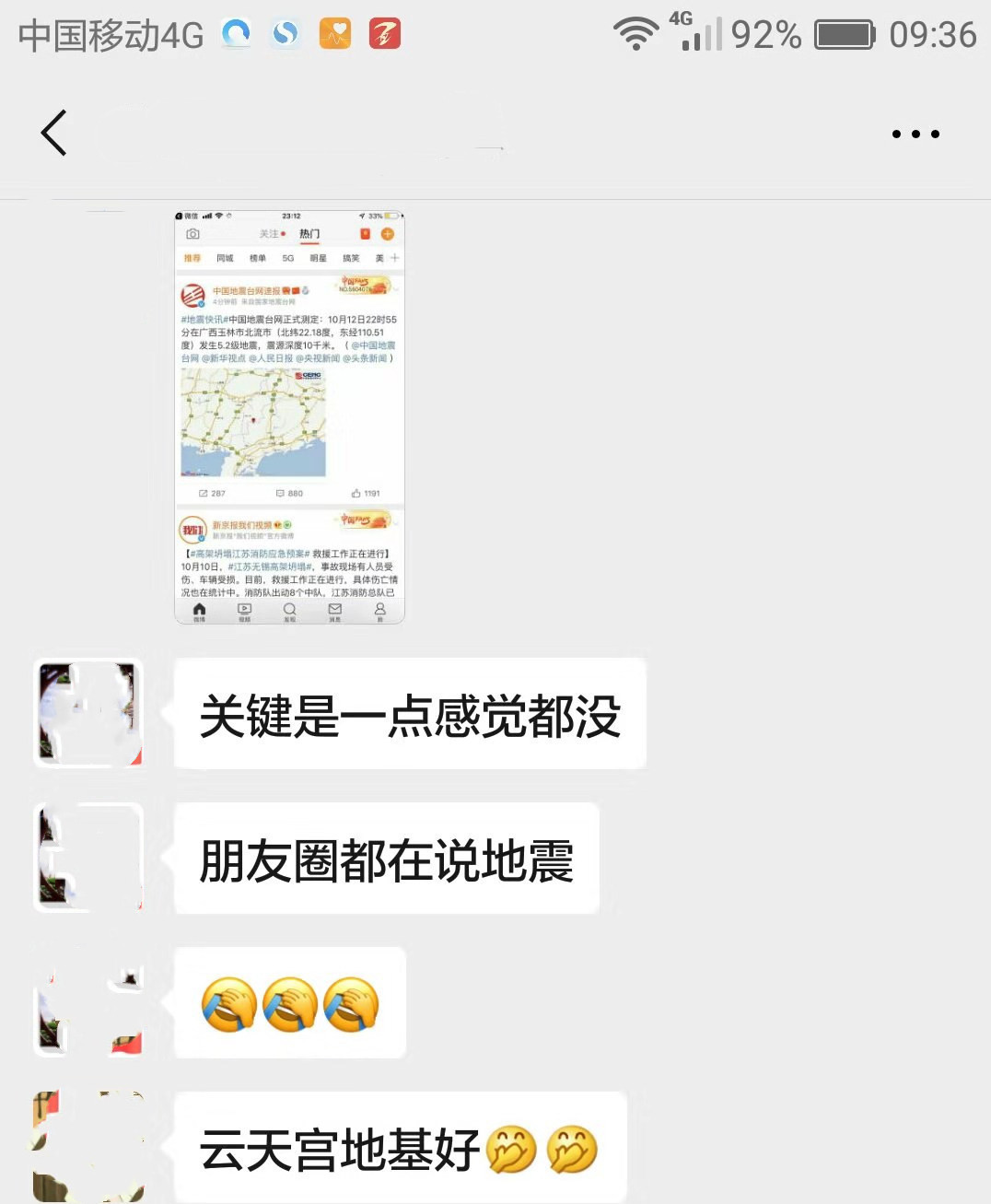Tap avatar beside 关键是一点感觉都没 message
Image resolution: width=991 pixels, height=1204 pixels.
click(88, 714)
